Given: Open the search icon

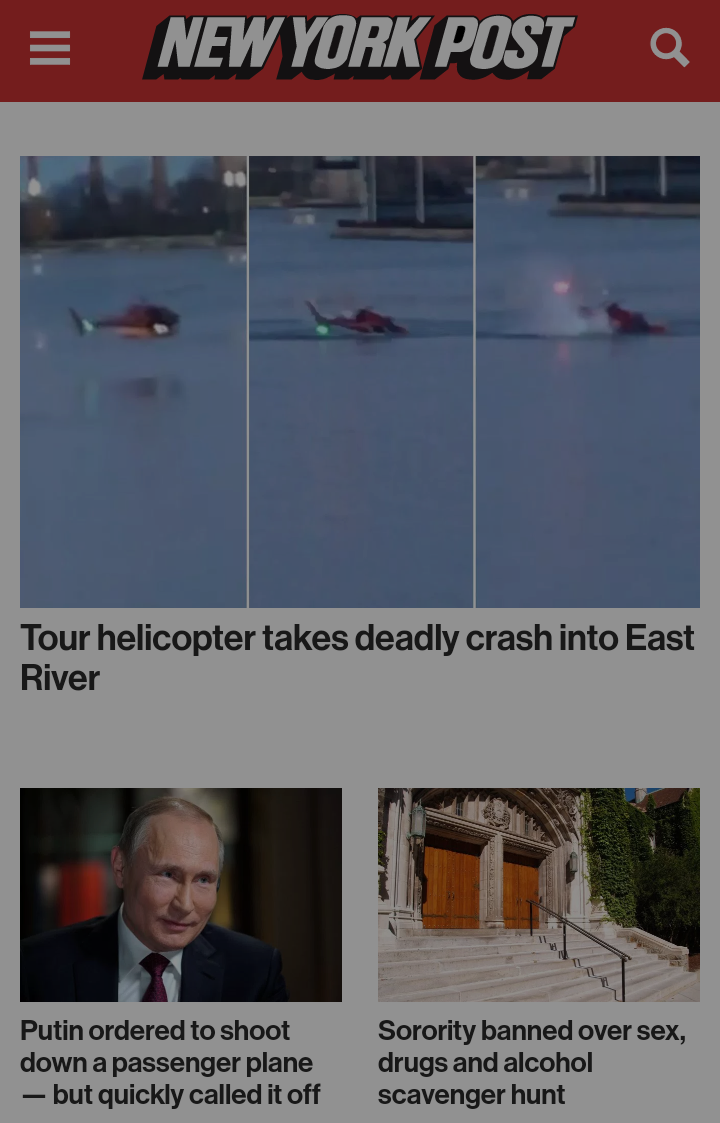Looking at the screenshot, I should pos(669,48).
